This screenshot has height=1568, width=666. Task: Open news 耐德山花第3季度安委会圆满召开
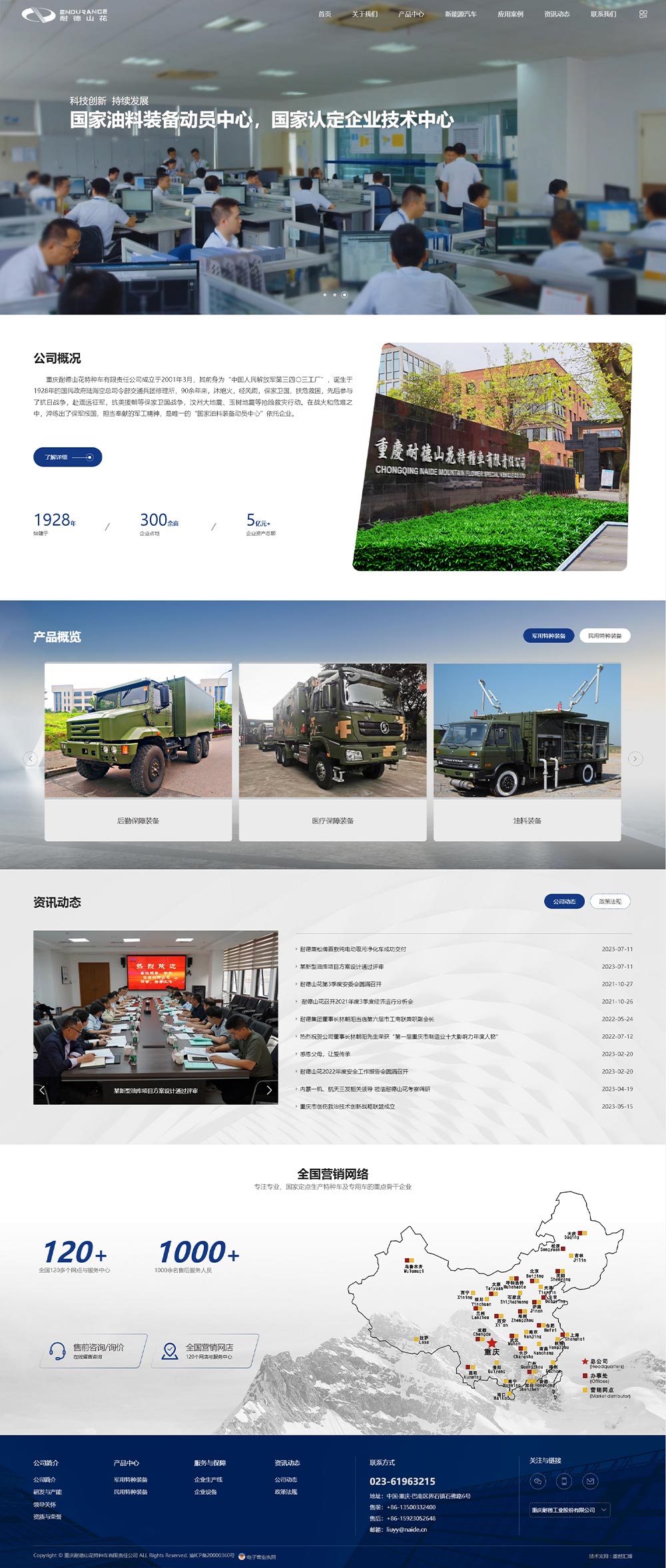click(x=340, y=984)
